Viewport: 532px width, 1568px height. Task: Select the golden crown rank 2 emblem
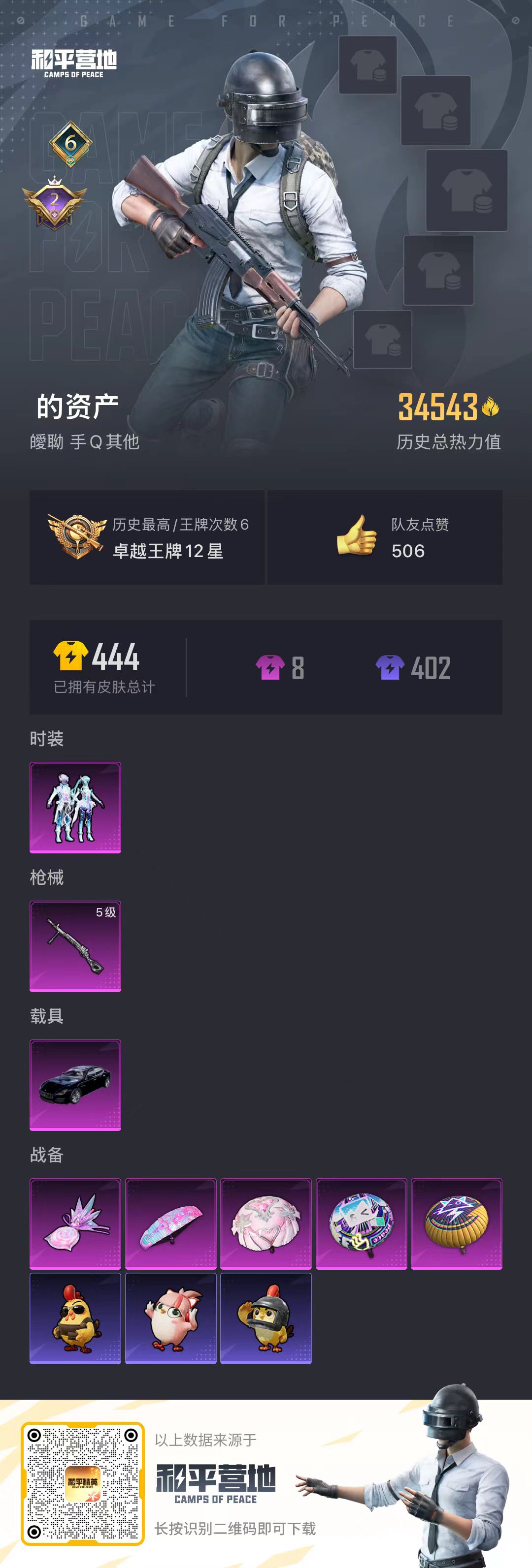[56, 203]
